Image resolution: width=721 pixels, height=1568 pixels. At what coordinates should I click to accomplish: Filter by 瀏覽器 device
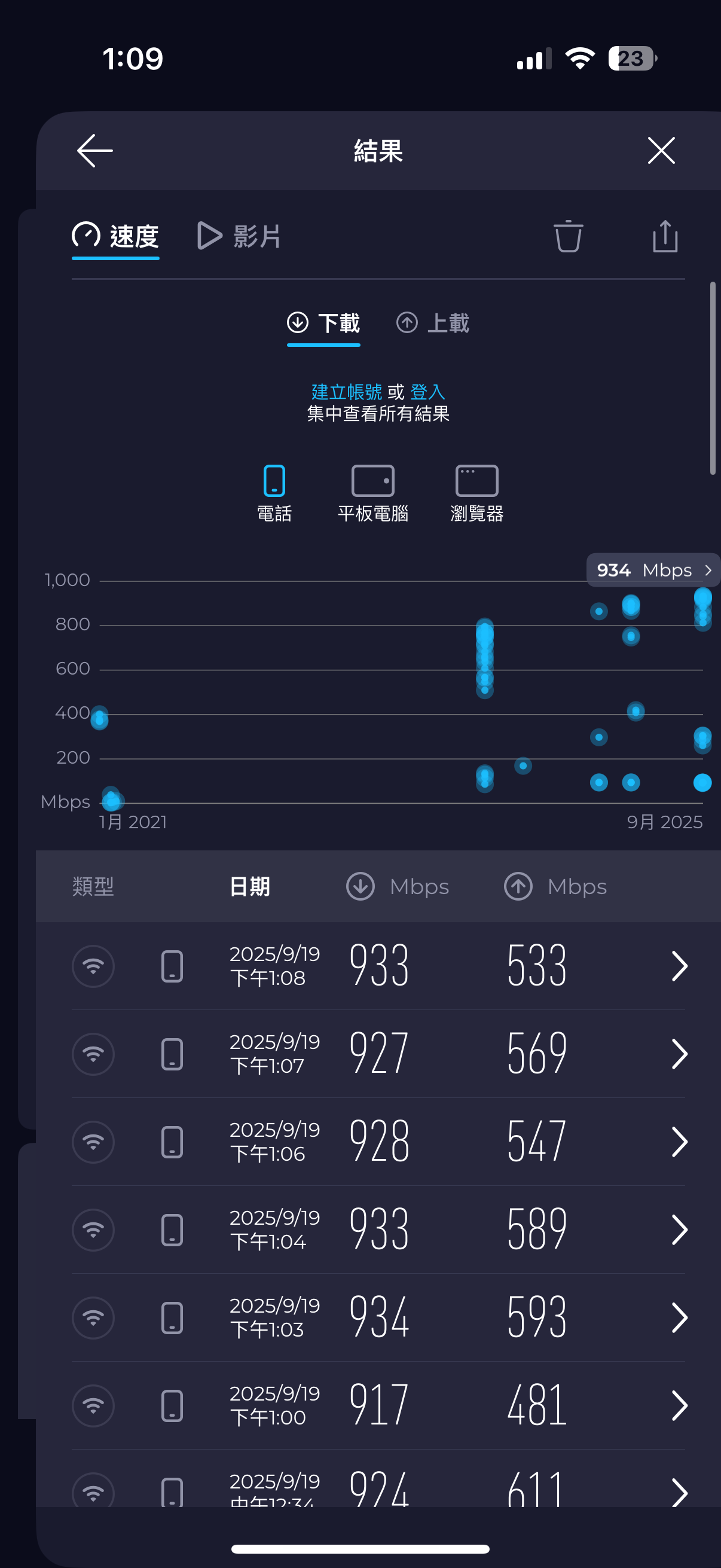click(476, 493)
